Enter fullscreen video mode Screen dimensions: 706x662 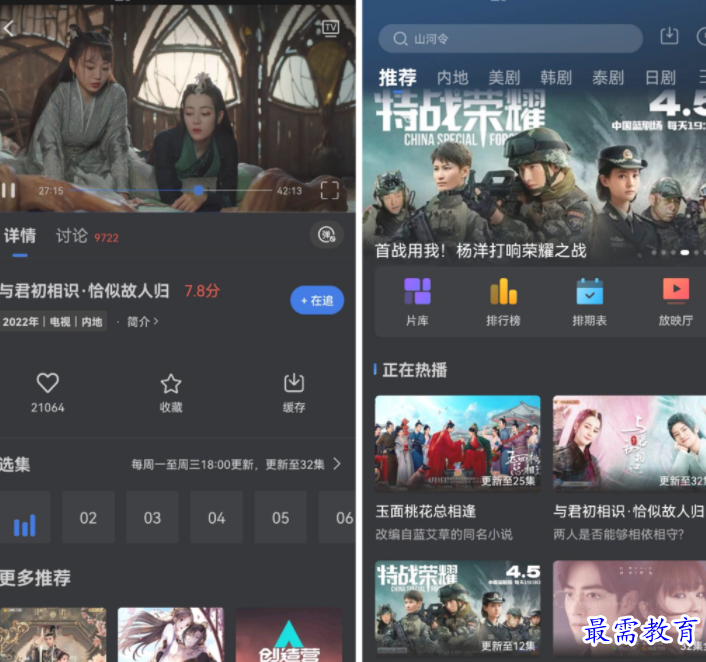[x=329, y=190]
